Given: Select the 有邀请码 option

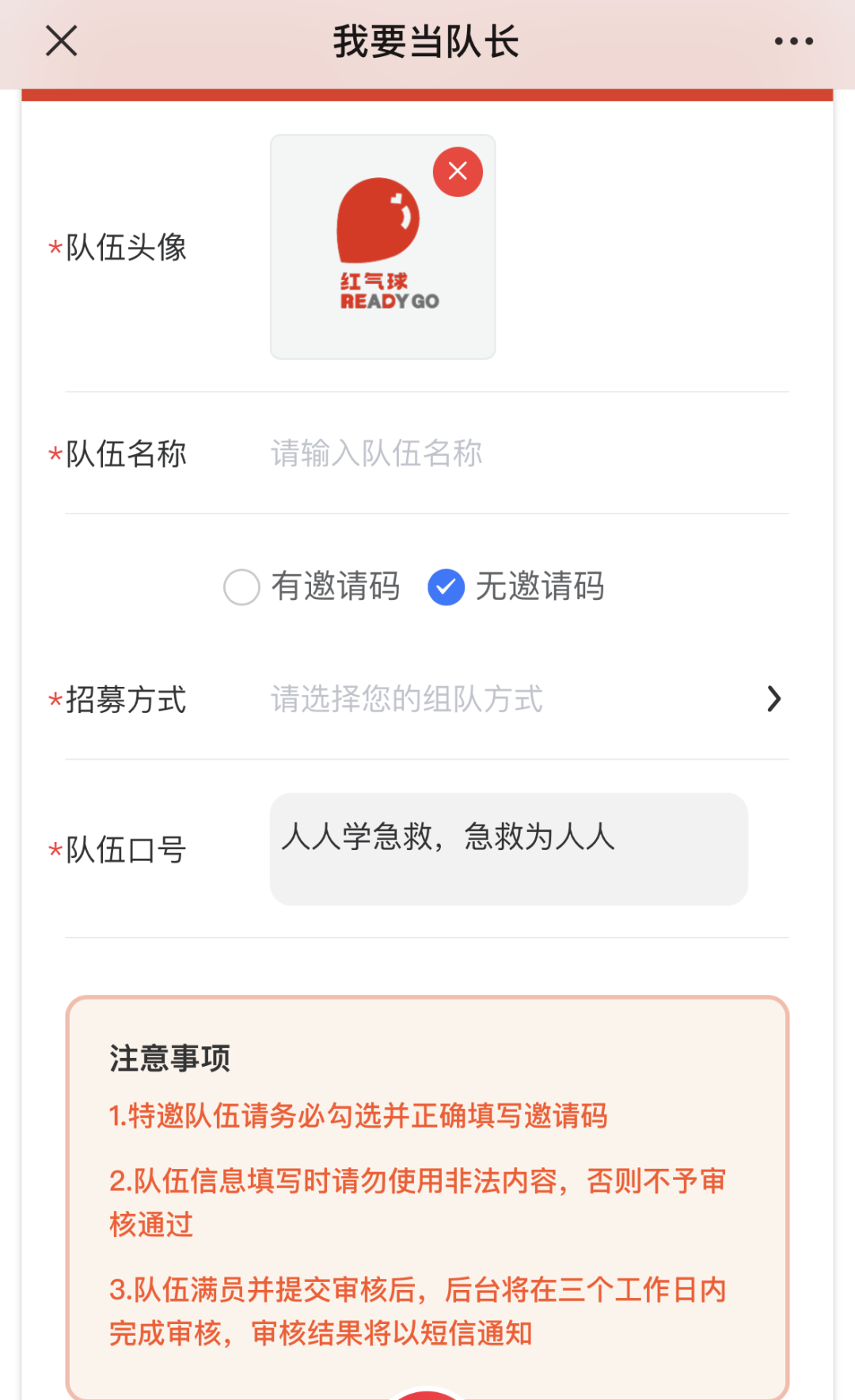Looking at the screenshot, I should coord(242,587).
